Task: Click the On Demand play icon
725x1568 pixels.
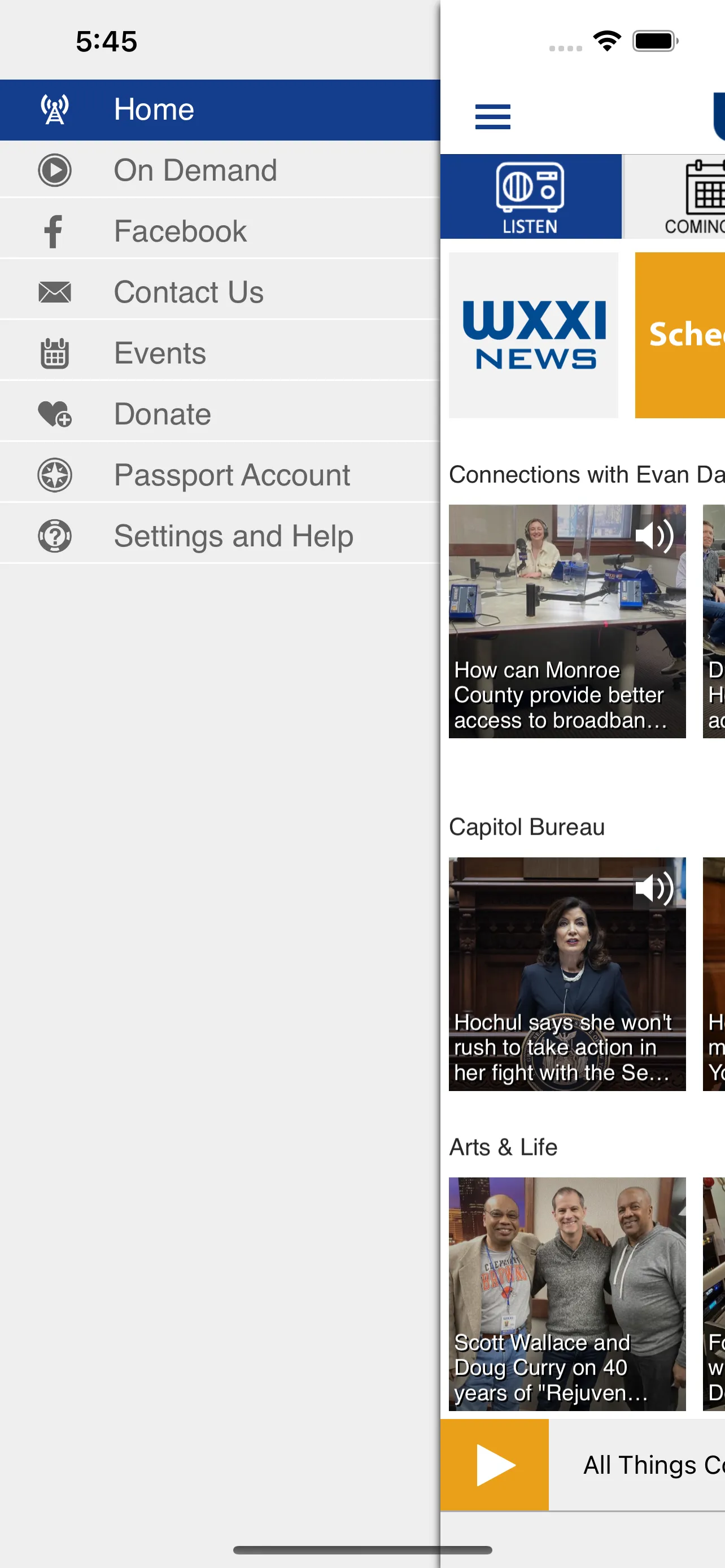Action: point(54,170)
